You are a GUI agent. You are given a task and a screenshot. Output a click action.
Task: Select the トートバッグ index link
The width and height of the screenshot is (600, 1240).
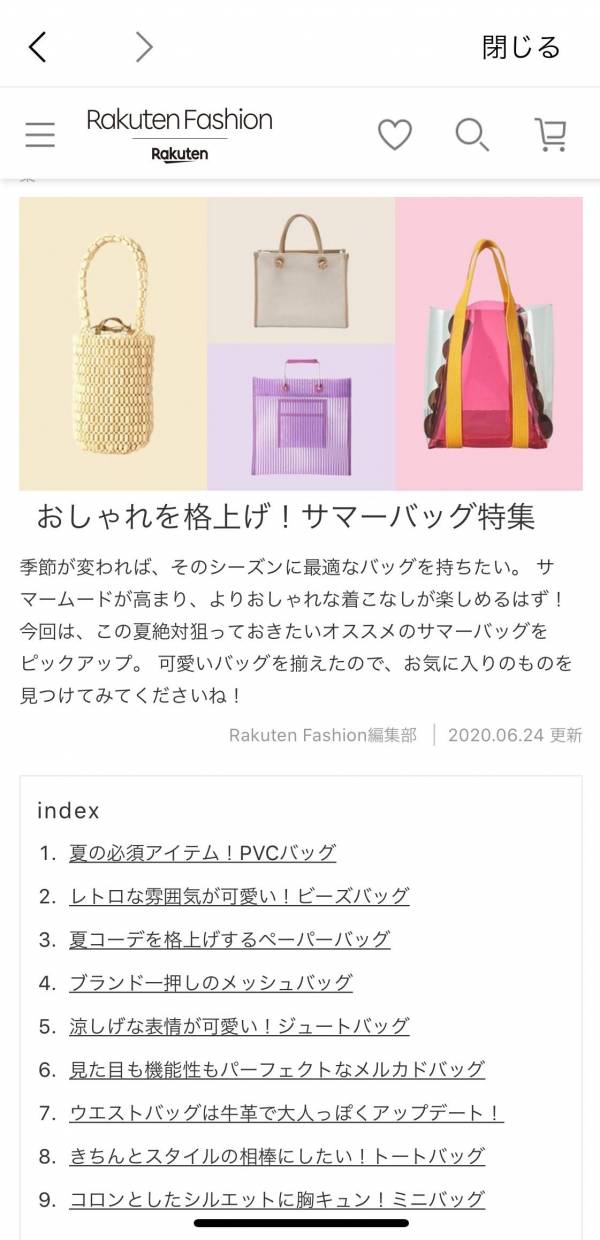(276, 1156)
